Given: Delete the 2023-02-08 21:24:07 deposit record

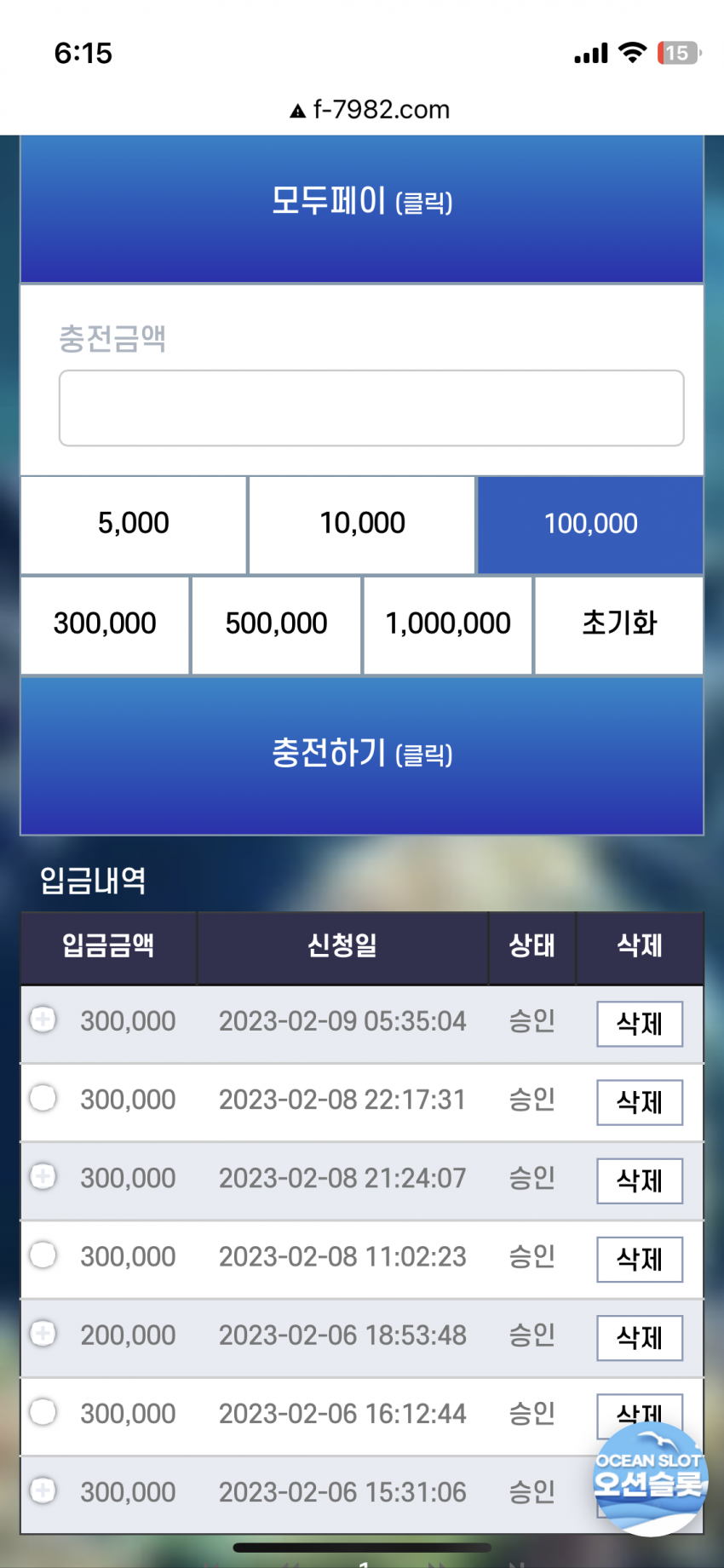Looking at the screenshot, I should 639,1180.
